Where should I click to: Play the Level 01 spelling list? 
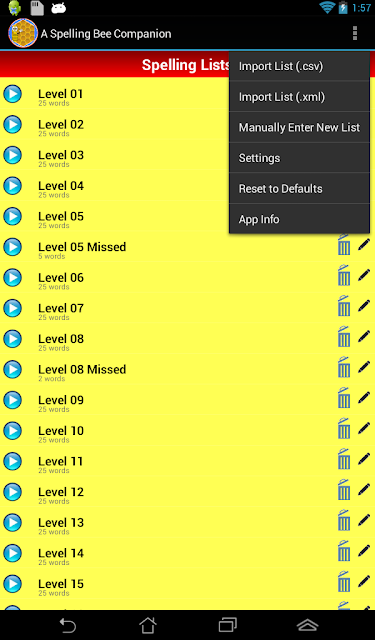tap(13, 94)
